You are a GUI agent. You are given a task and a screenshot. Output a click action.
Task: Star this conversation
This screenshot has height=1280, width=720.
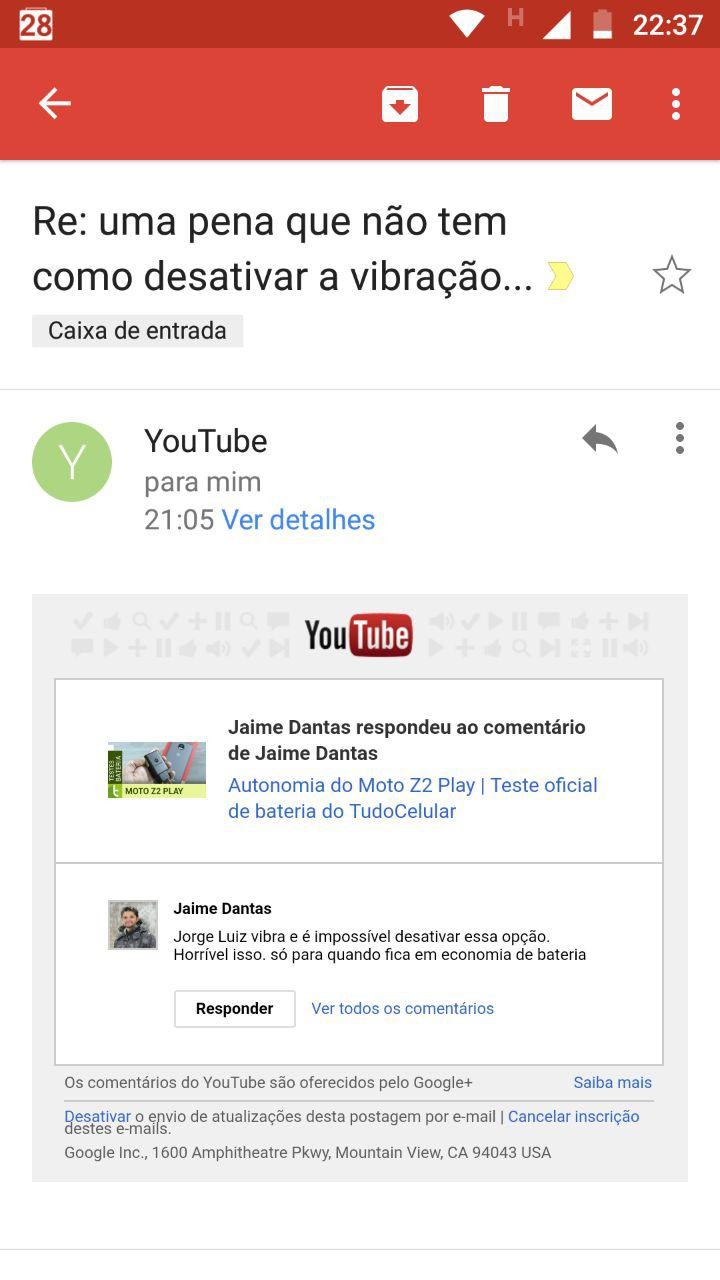[671, 275]
